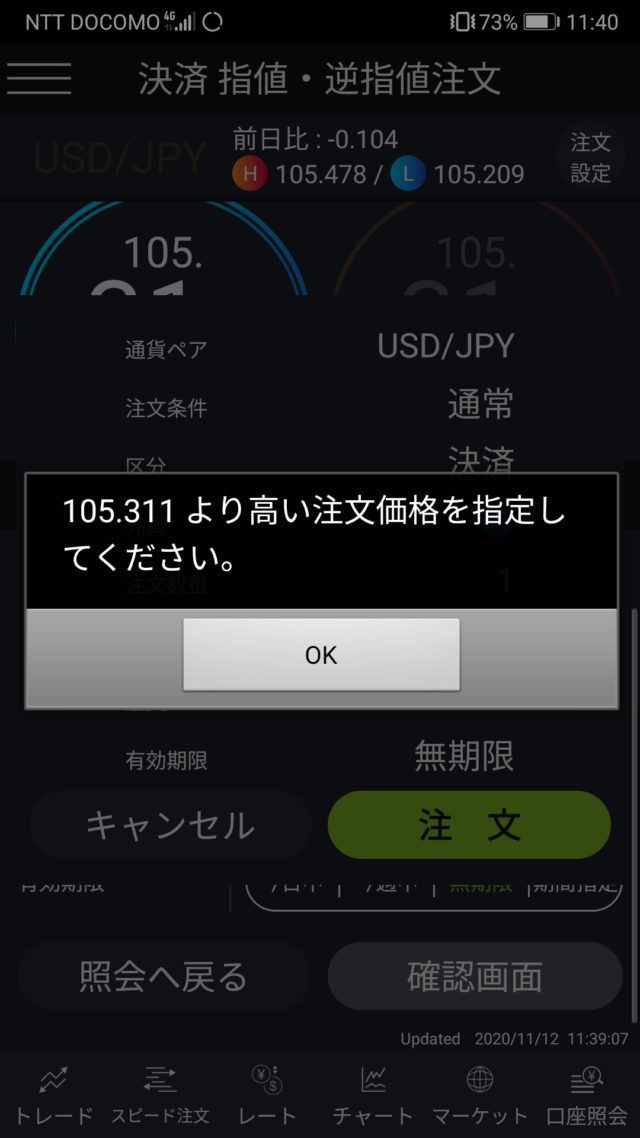
Task: Tap OK to dismiss the price error
Action: [321, 654]
